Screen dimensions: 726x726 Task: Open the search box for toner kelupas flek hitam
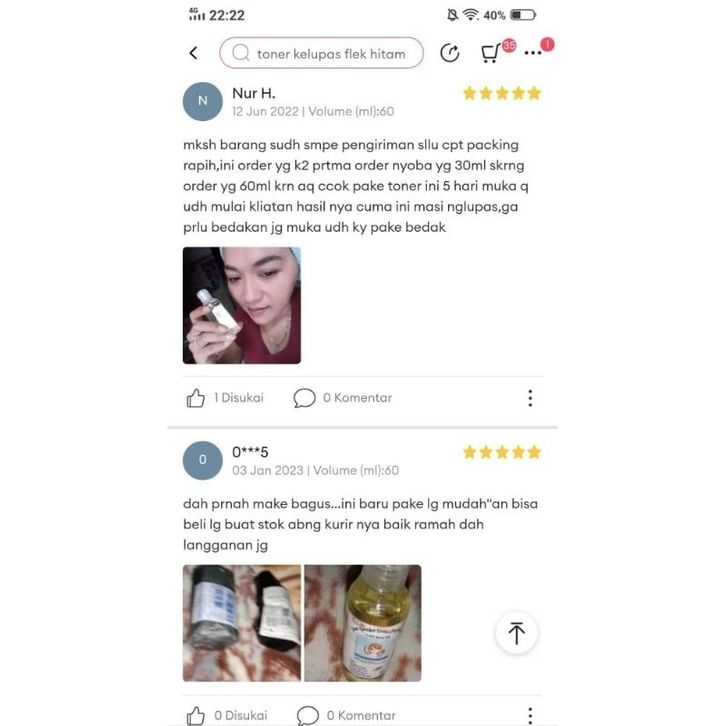[x=321, y=53]
